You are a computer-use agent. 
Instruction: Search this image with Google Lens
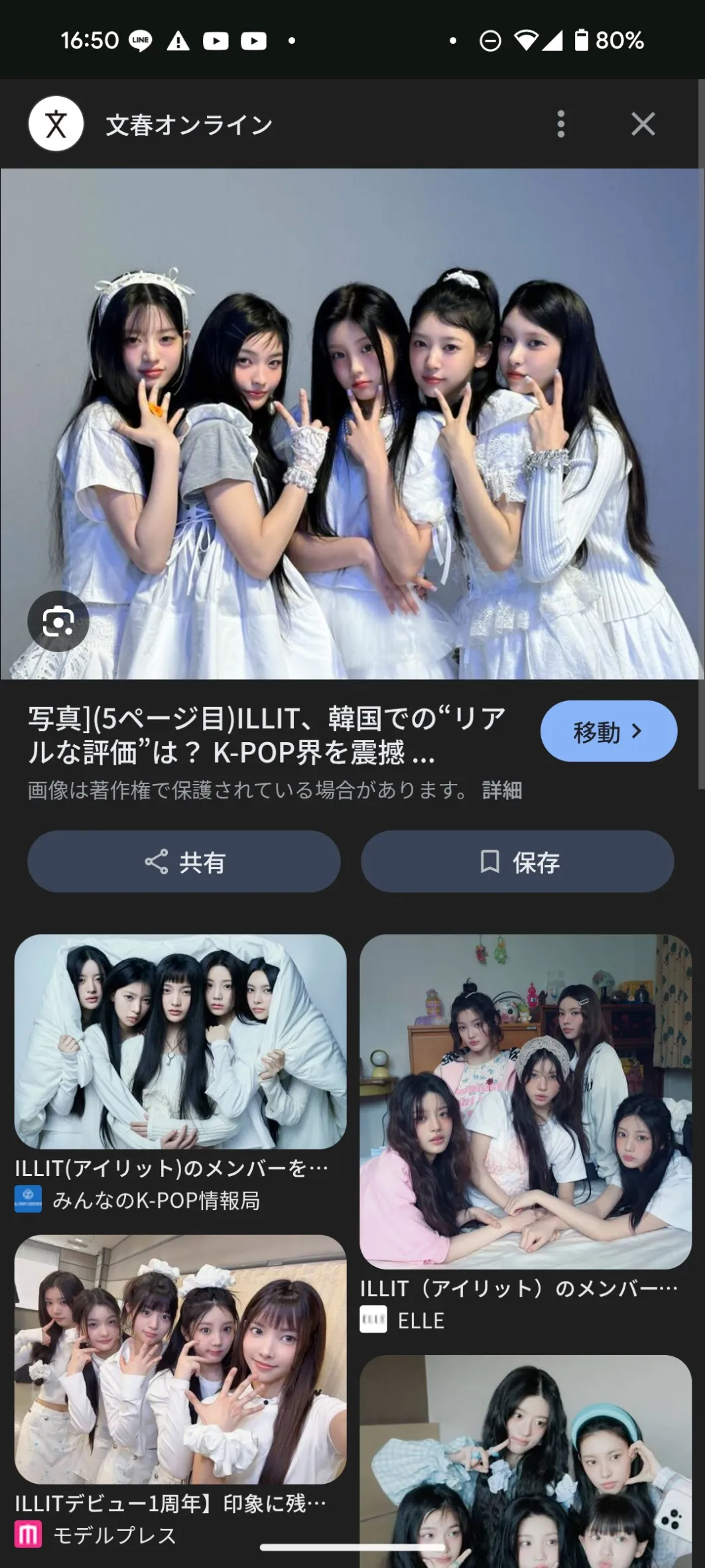point(58,621)
